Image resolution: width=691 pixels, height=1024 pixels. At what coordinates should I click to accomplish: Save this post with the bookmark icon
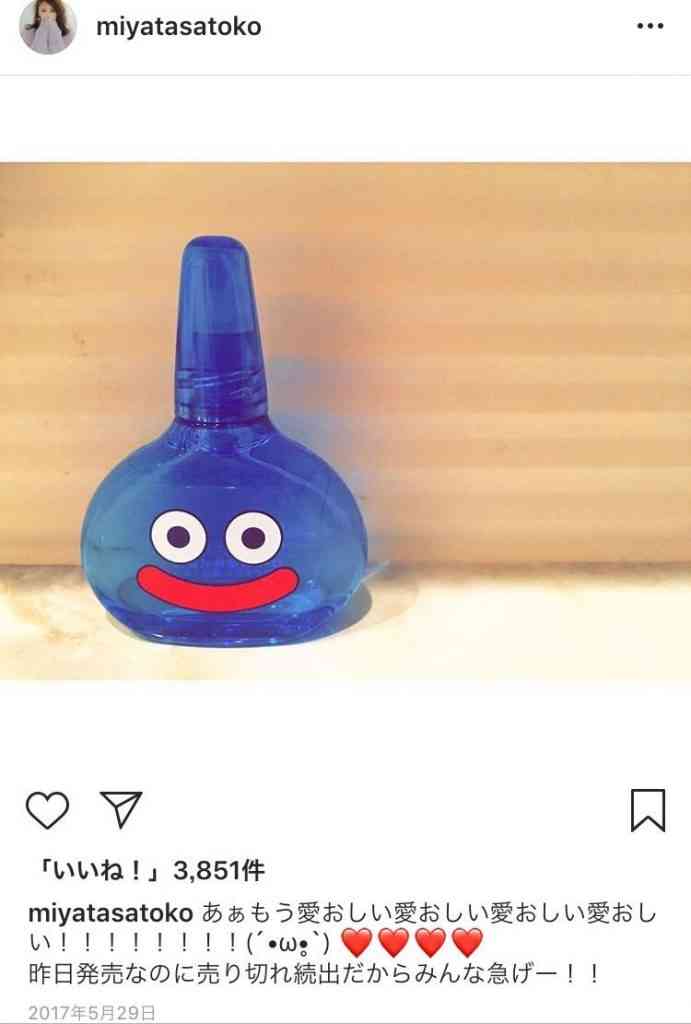648,810
